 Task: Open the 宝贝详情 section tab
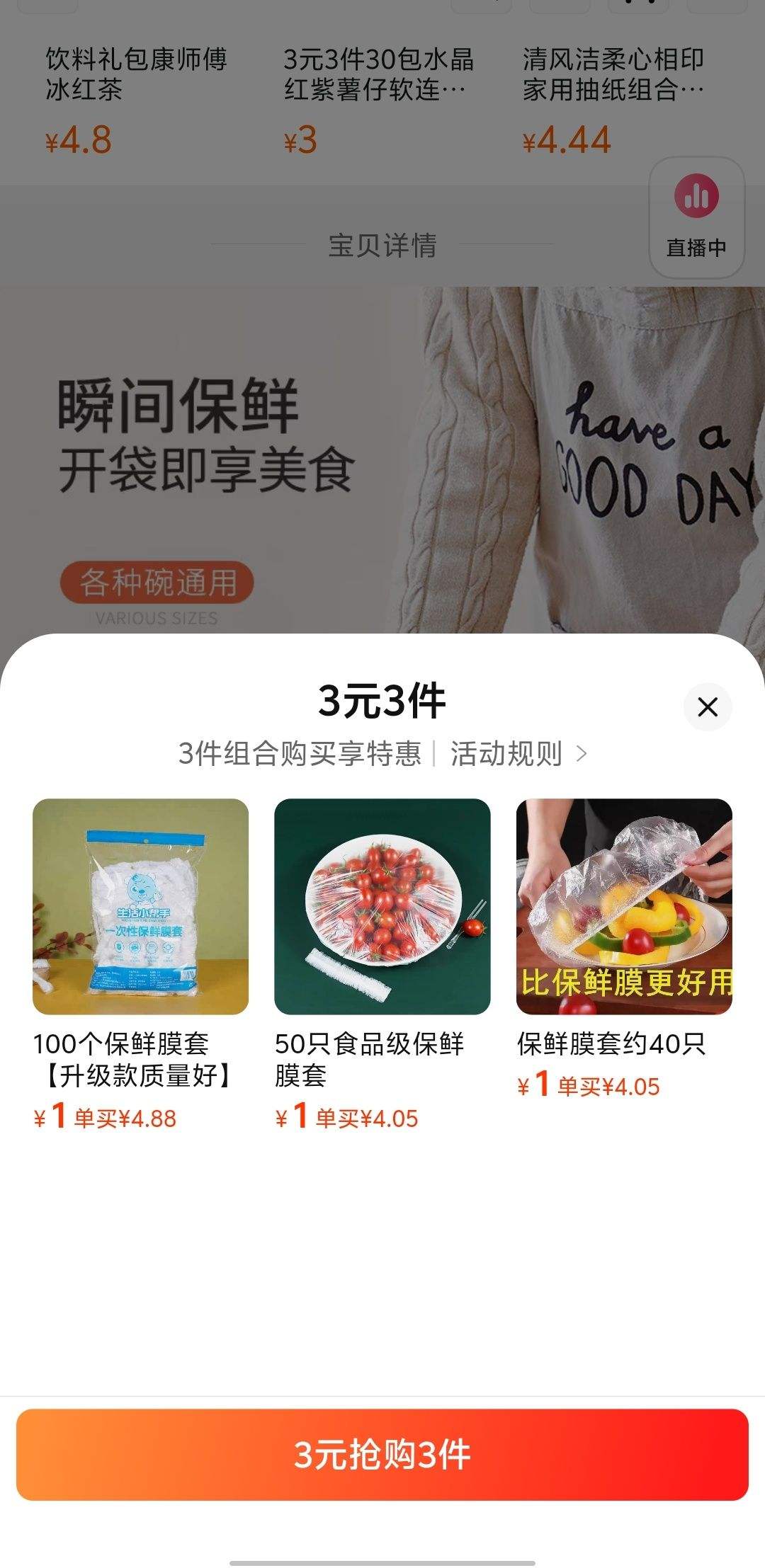point(382,244)
